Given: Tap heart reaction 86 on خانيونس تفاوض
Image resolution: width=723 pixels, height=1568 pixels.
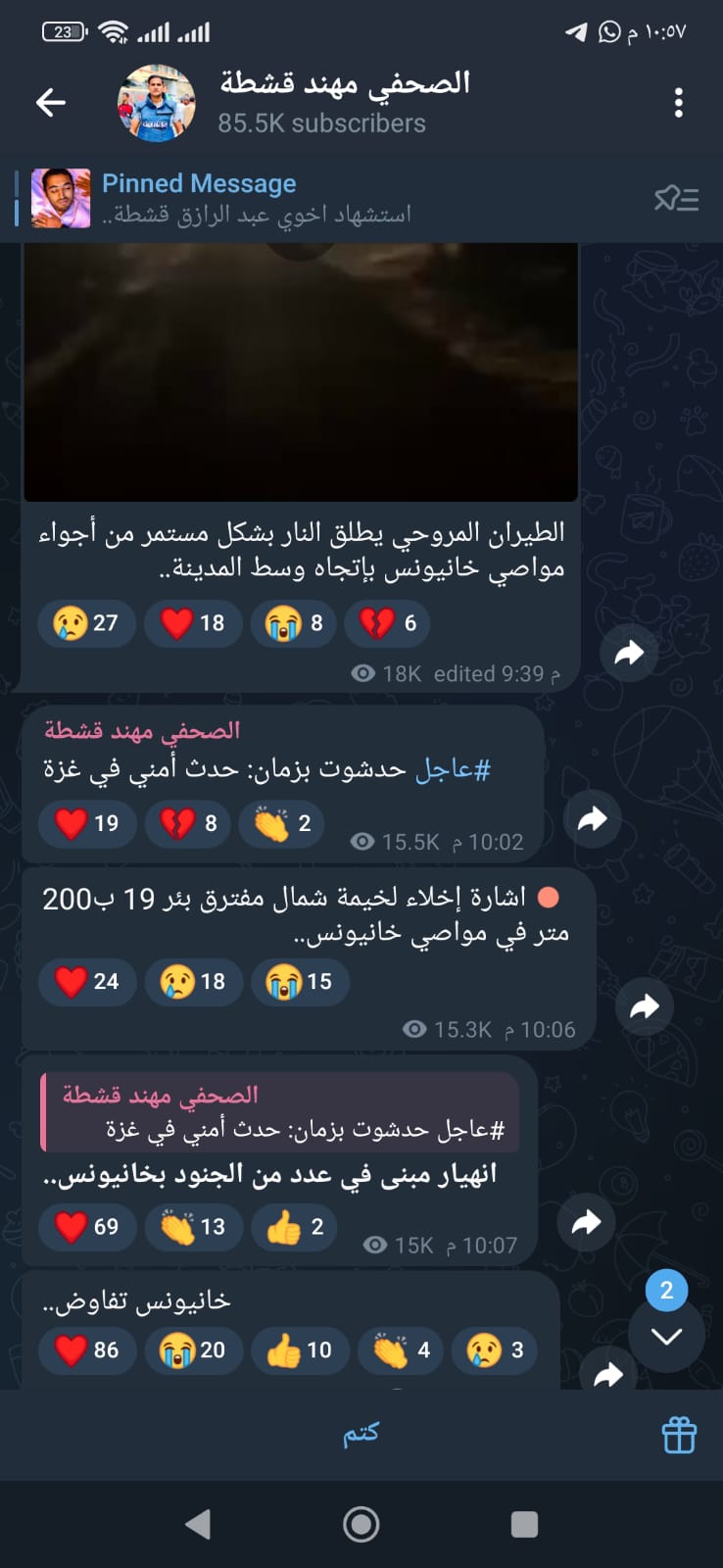Looking at the screenshot, I should (x=87, y=1350).
